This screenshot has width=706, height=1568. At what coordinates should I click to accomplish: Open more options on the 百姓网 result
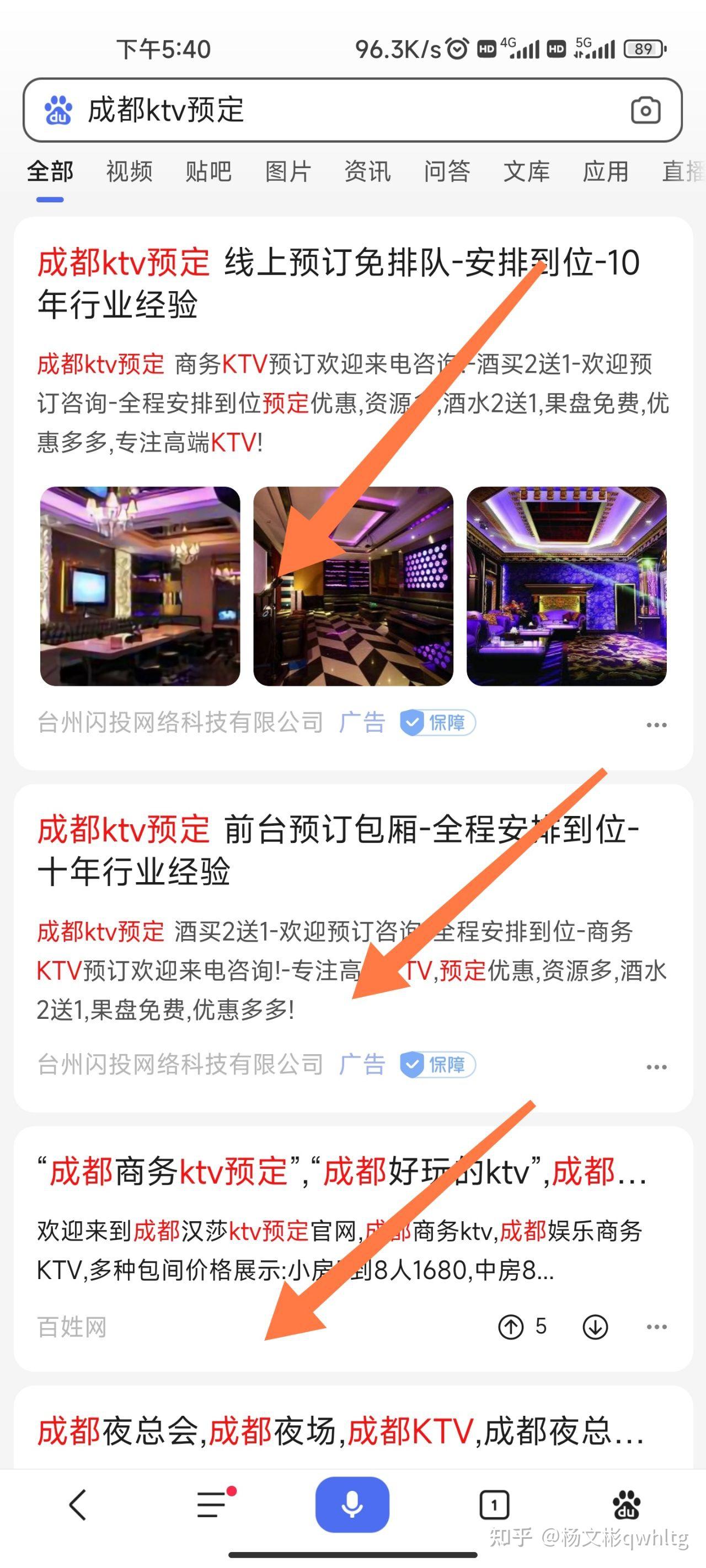[x=656, y=1327]
